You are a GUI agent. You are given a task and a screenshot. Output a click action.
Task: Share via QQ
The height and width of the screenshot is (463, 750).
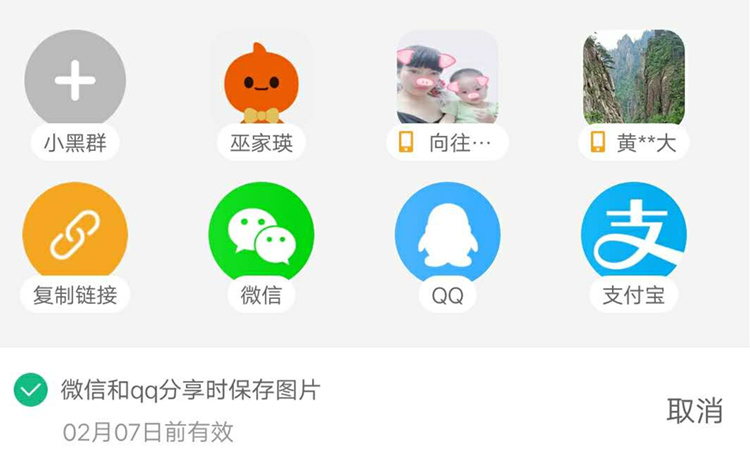pos(447,234)
